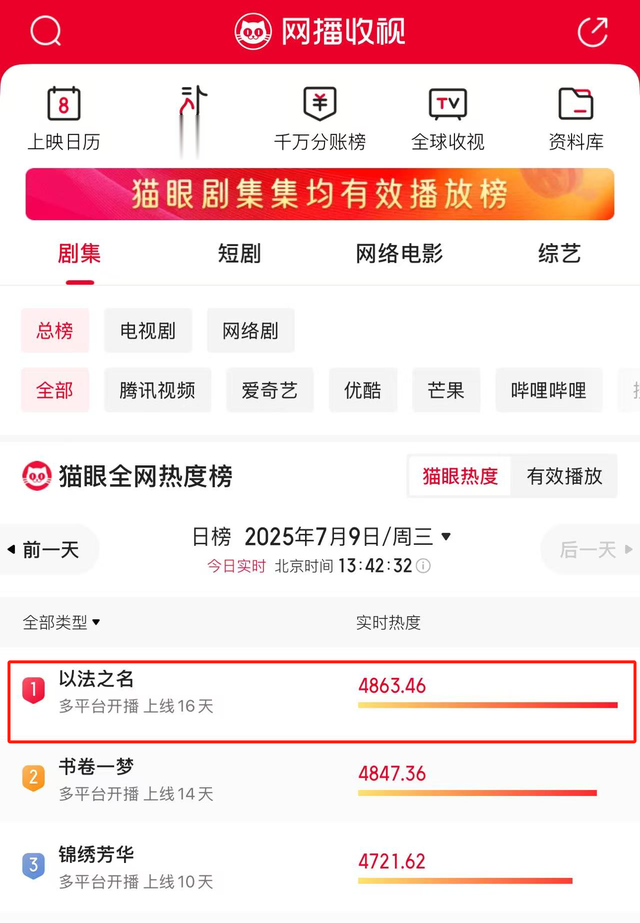The height and width of the screenshot is (923, 640).
Task: Select the 网络剧 filter chip
Action: [250, 331]
